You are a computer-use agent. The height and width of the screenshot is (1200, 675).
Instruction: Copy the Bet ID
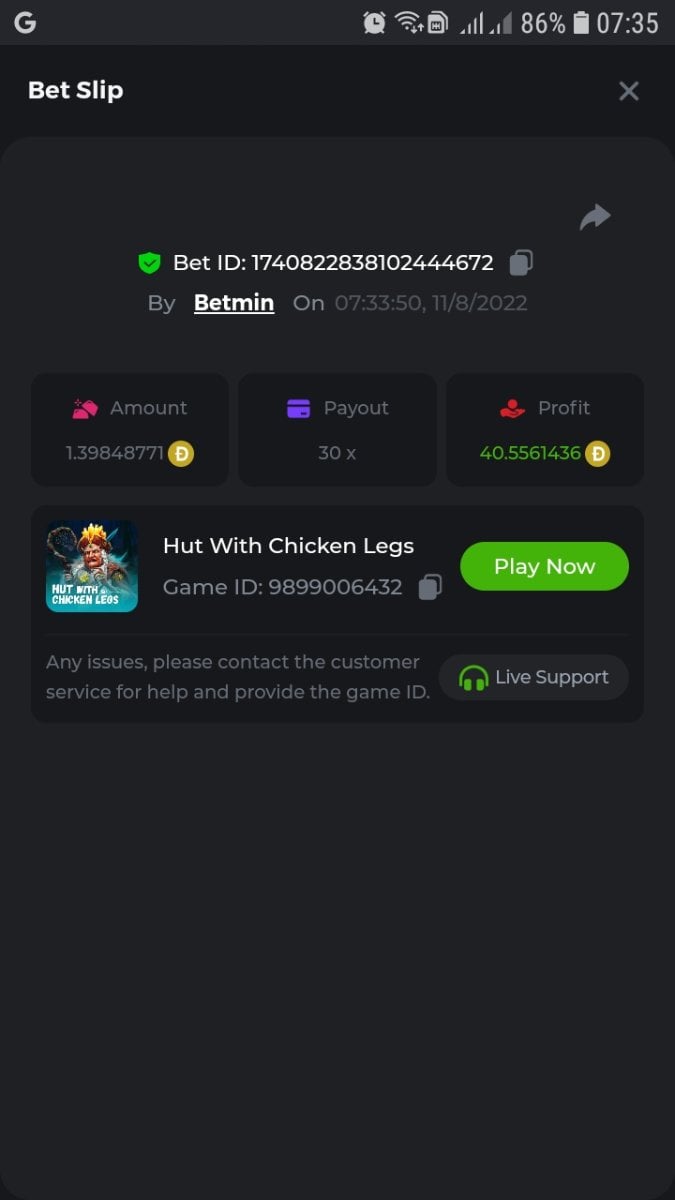tap(521, 263)
